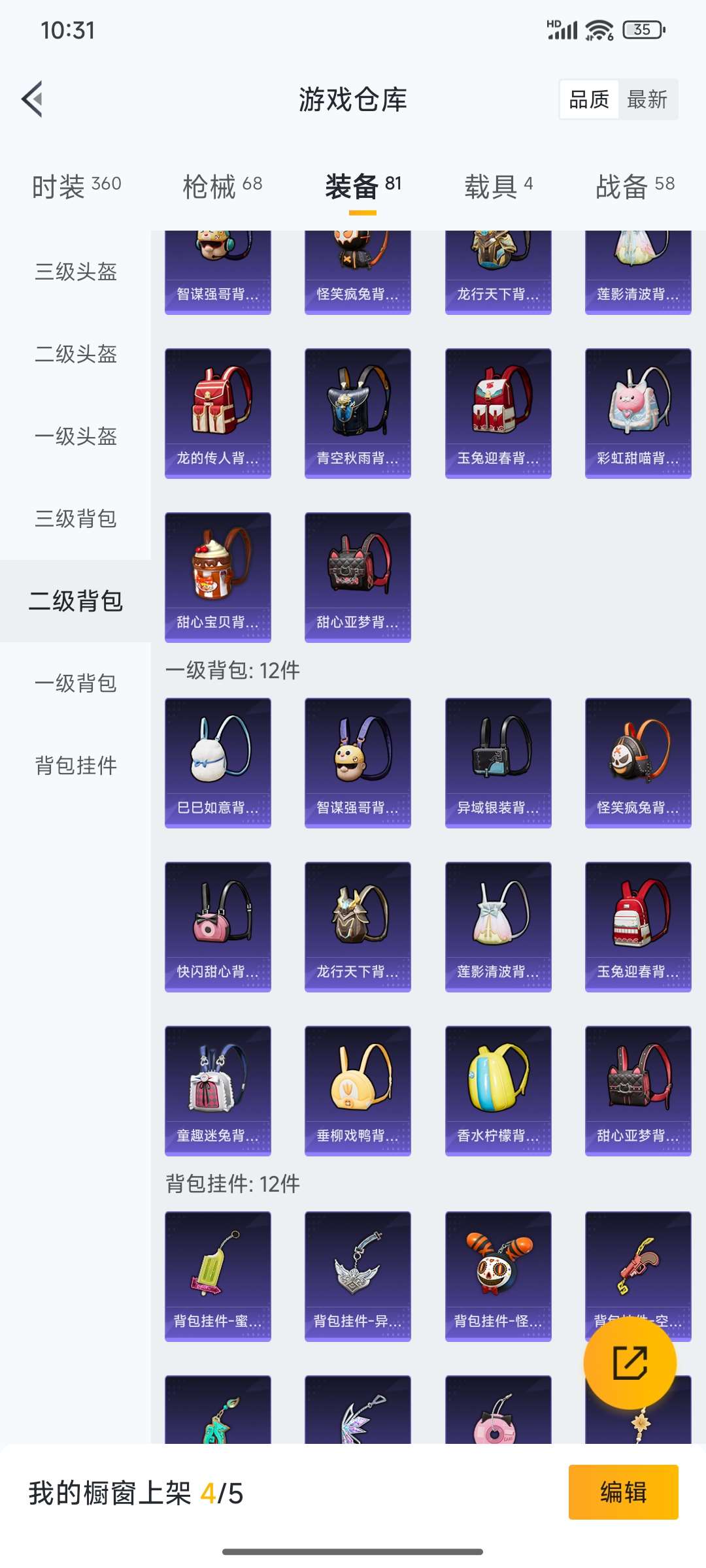Open the 甜心宝贝 backpack item
Image resolution: width=706 pixels, height=1568 pixels.
218,577
